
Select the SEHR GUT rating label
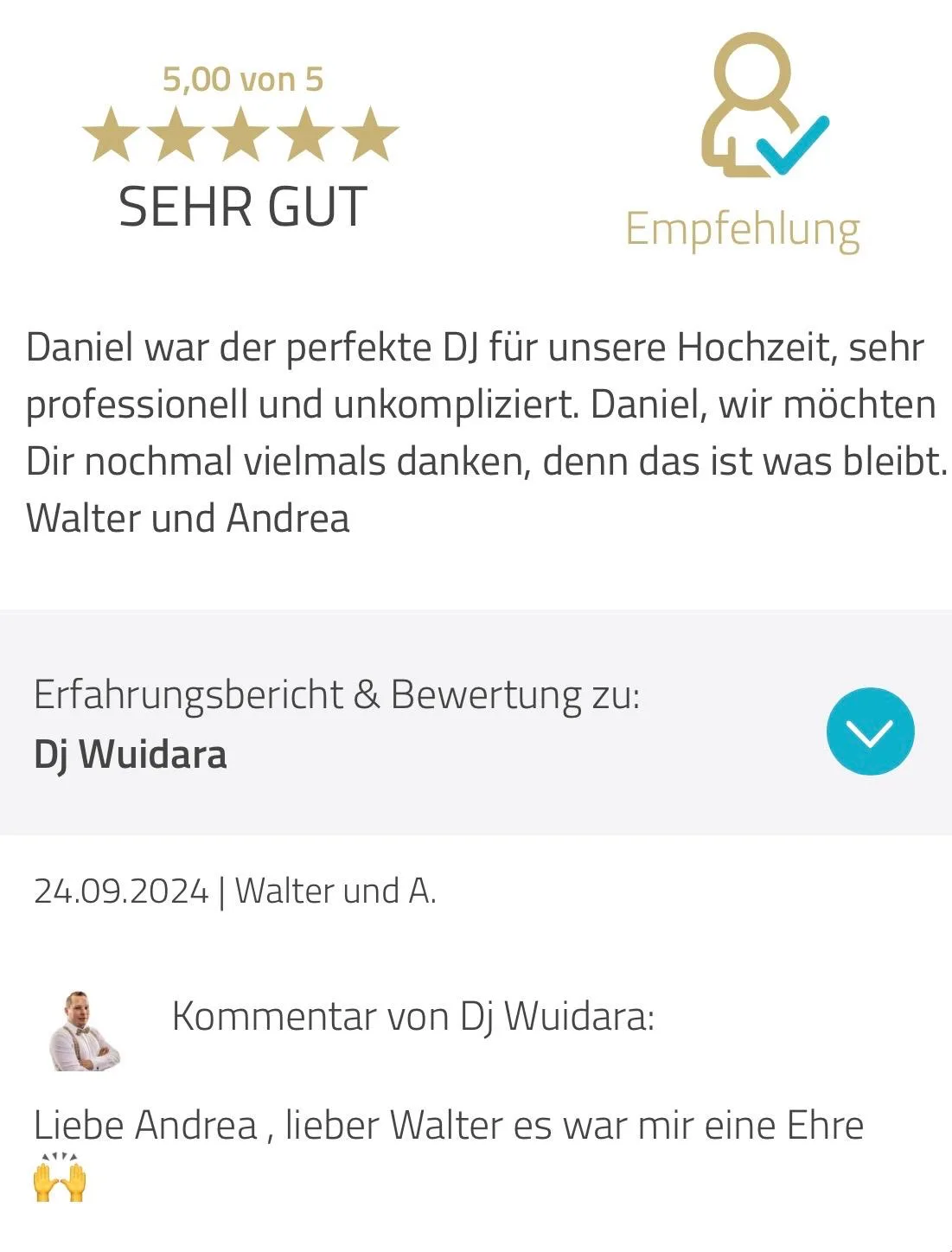[x=243, y=206]
